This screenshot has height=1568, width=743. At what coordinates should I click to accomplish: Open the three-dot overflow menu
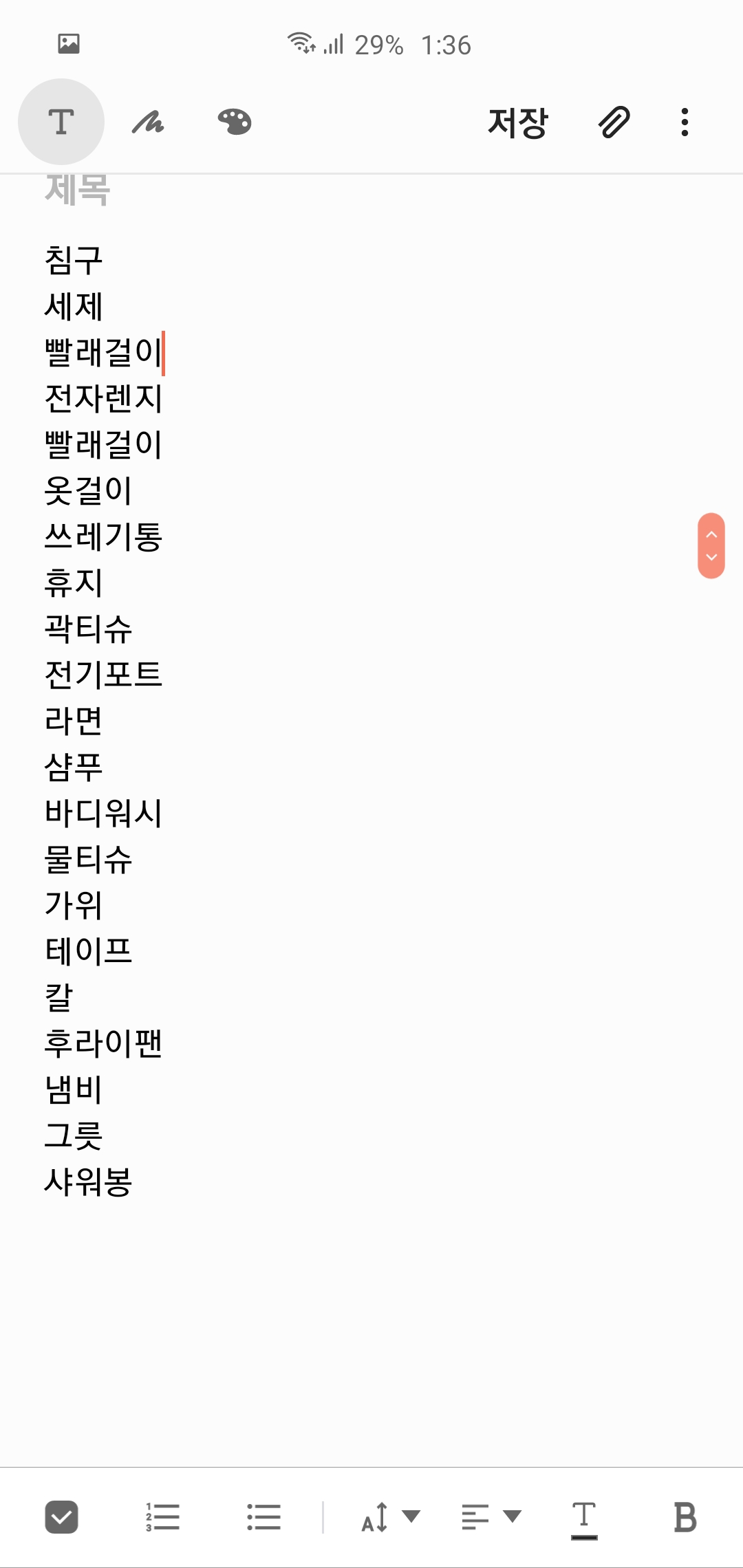685,122
